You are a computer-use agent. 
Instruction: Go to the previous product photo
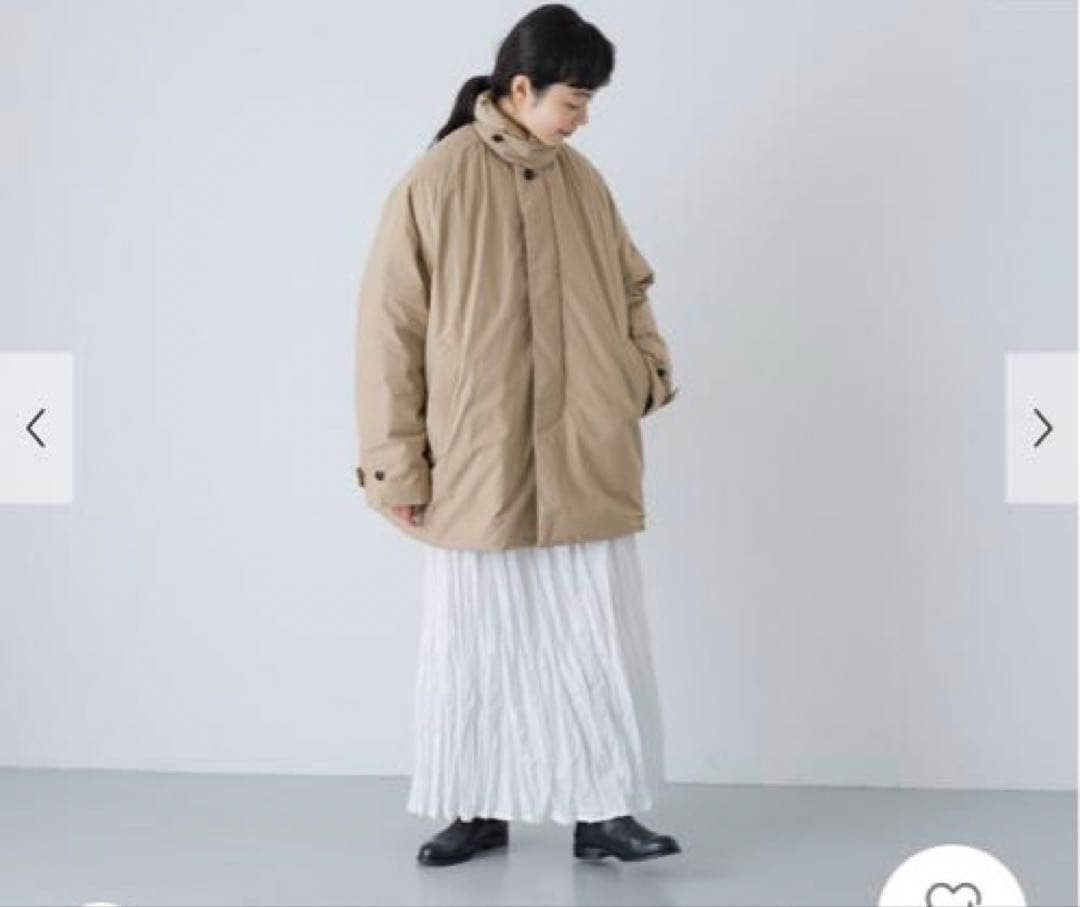click(x=36, y=428)
